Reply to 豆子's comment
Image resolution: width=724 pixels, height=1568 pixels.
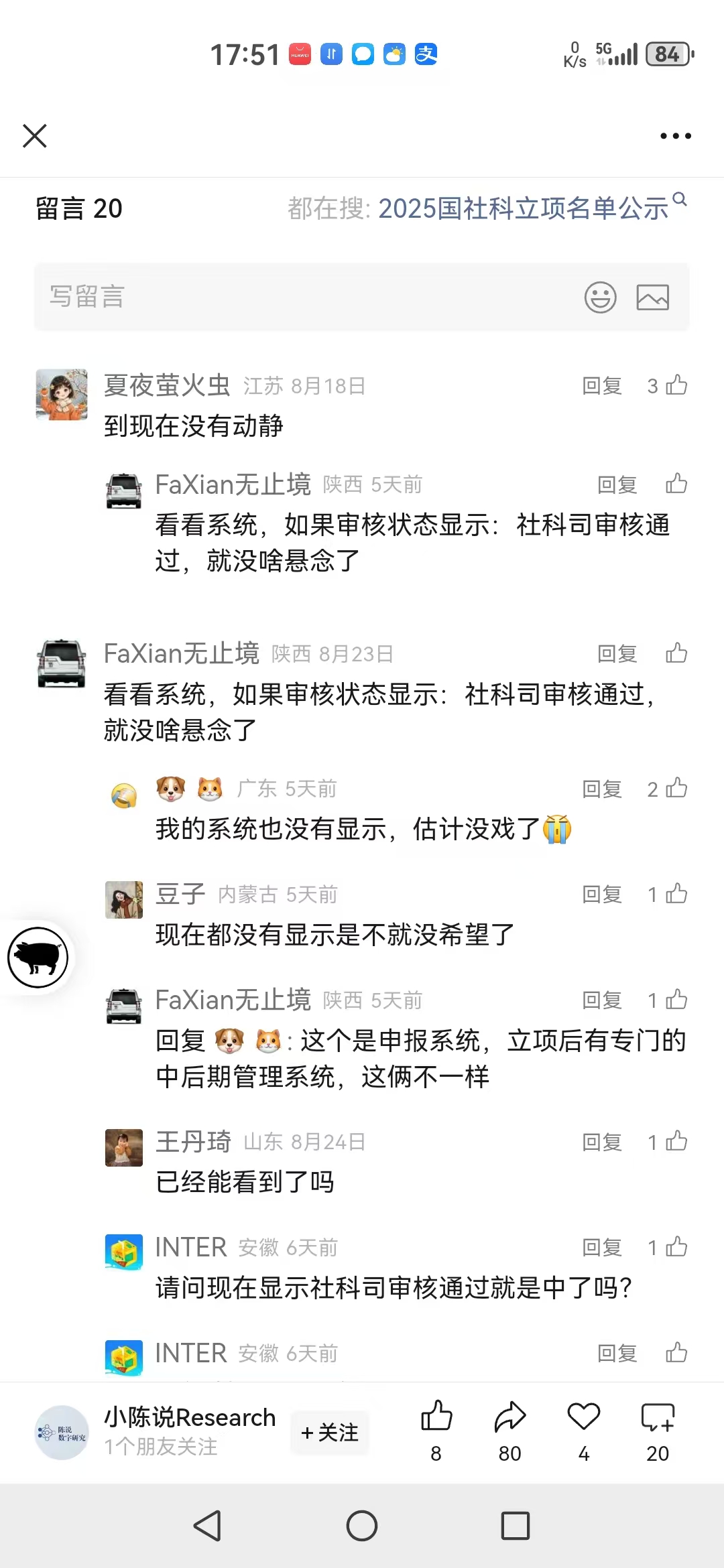pos(602,895)
